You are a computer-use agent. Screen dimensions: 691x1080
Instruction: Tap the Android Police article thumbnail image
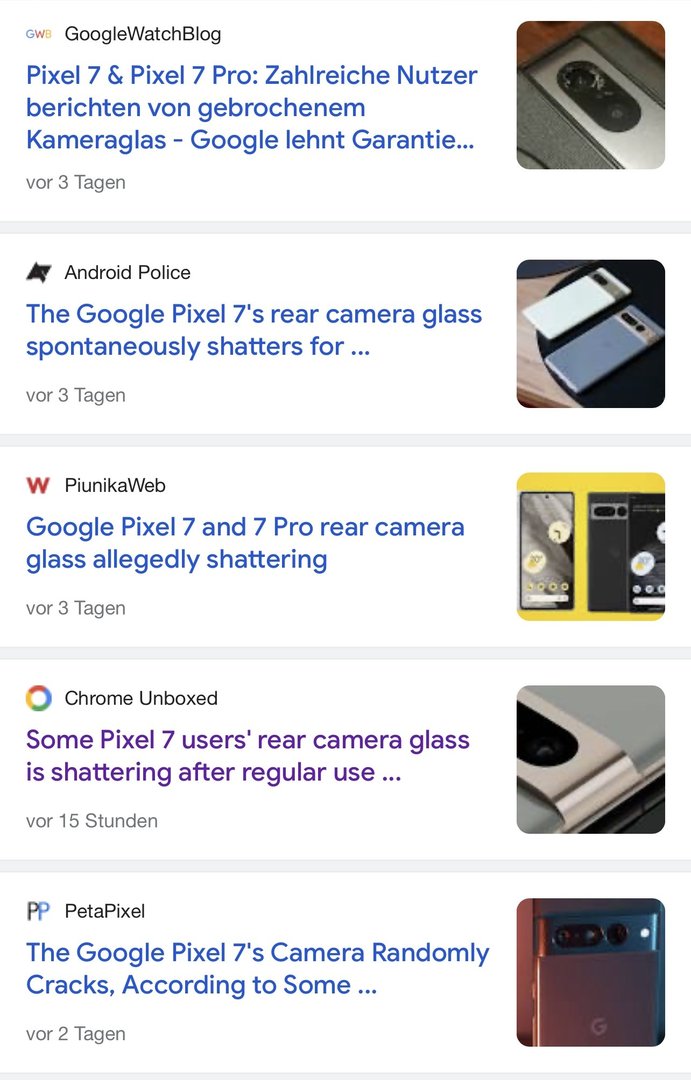pos(590,334)
